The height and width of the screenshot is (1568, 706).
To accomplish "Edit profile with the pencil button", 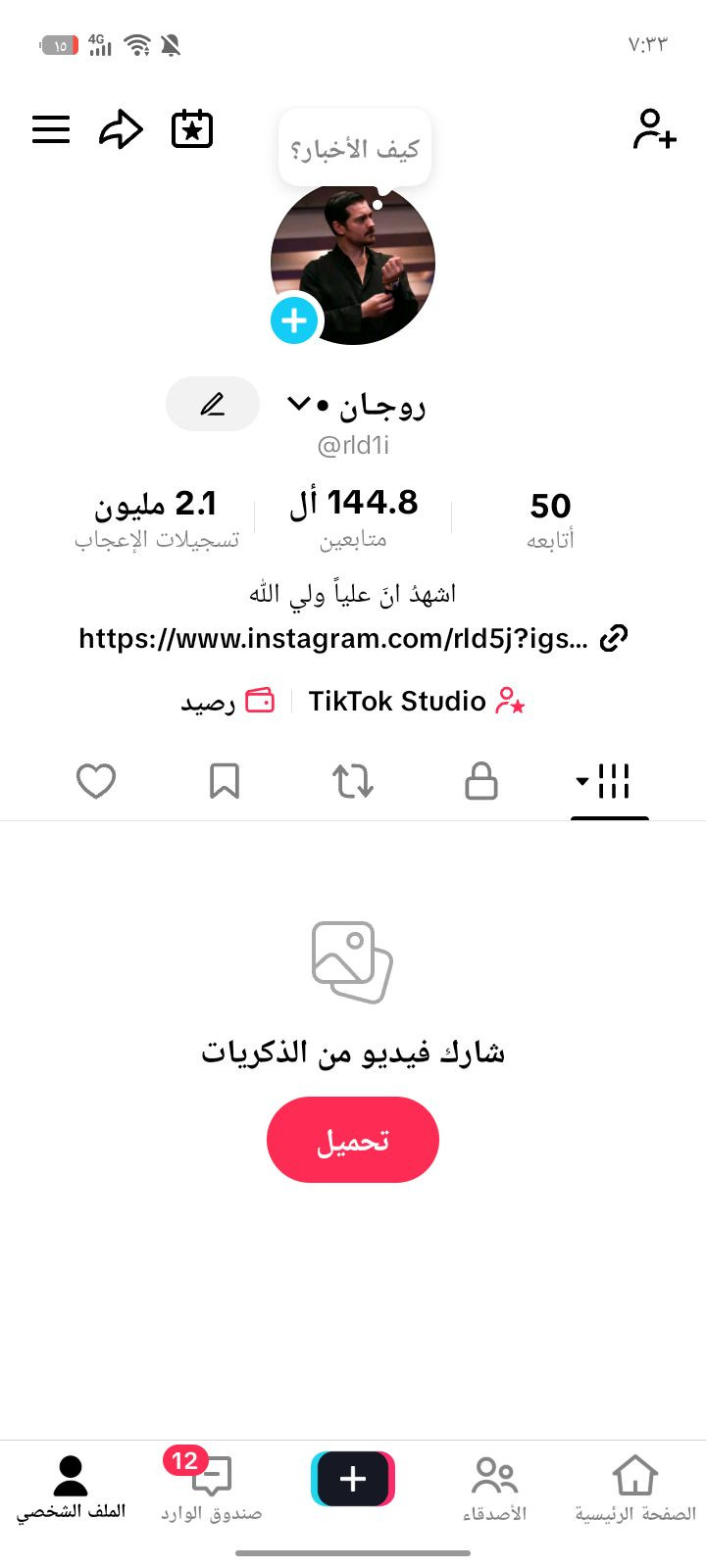I will point(213,404).
